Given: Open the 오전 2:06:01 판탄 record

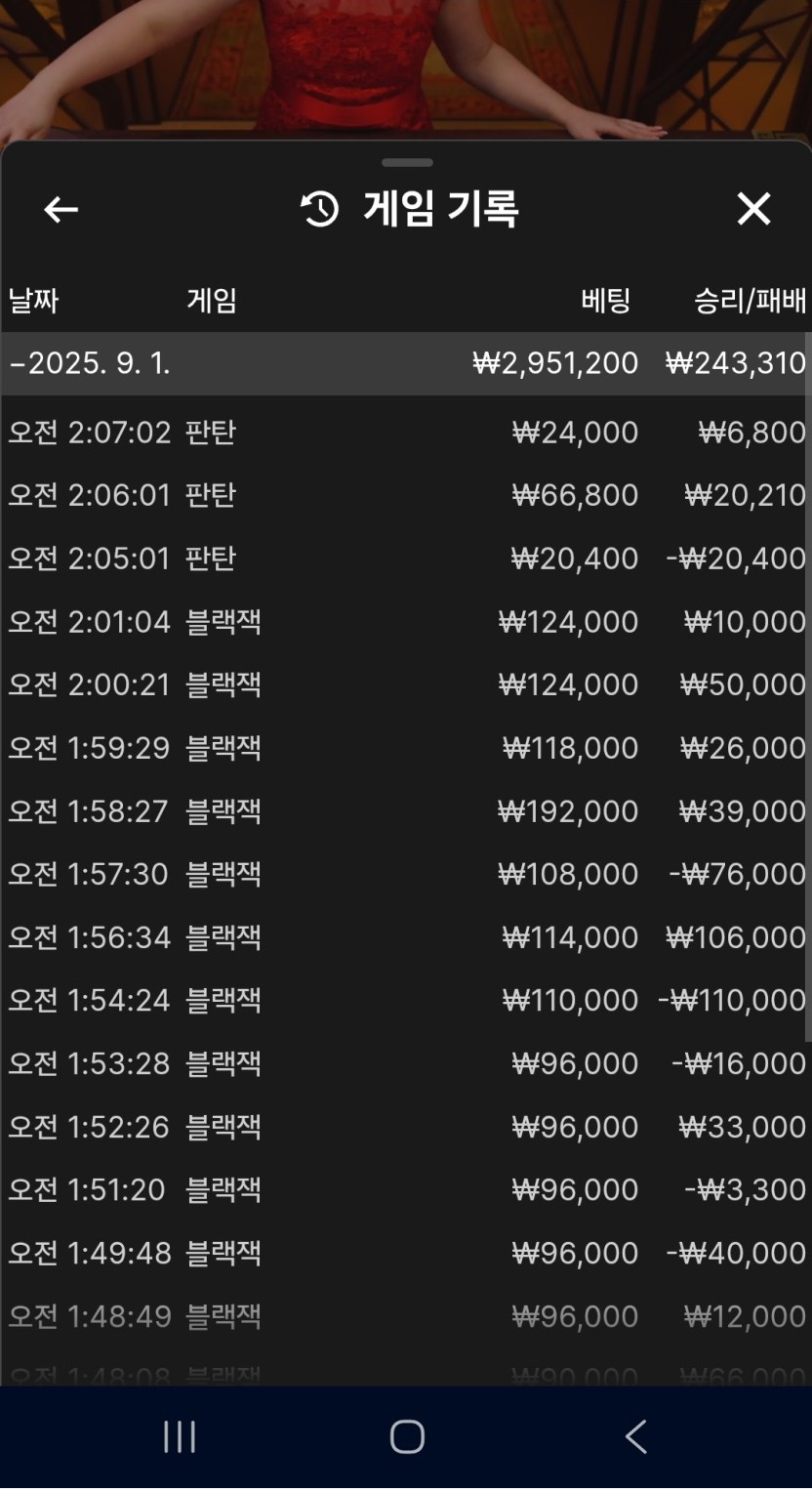Looking at the screenshot, I should (405, 495).
